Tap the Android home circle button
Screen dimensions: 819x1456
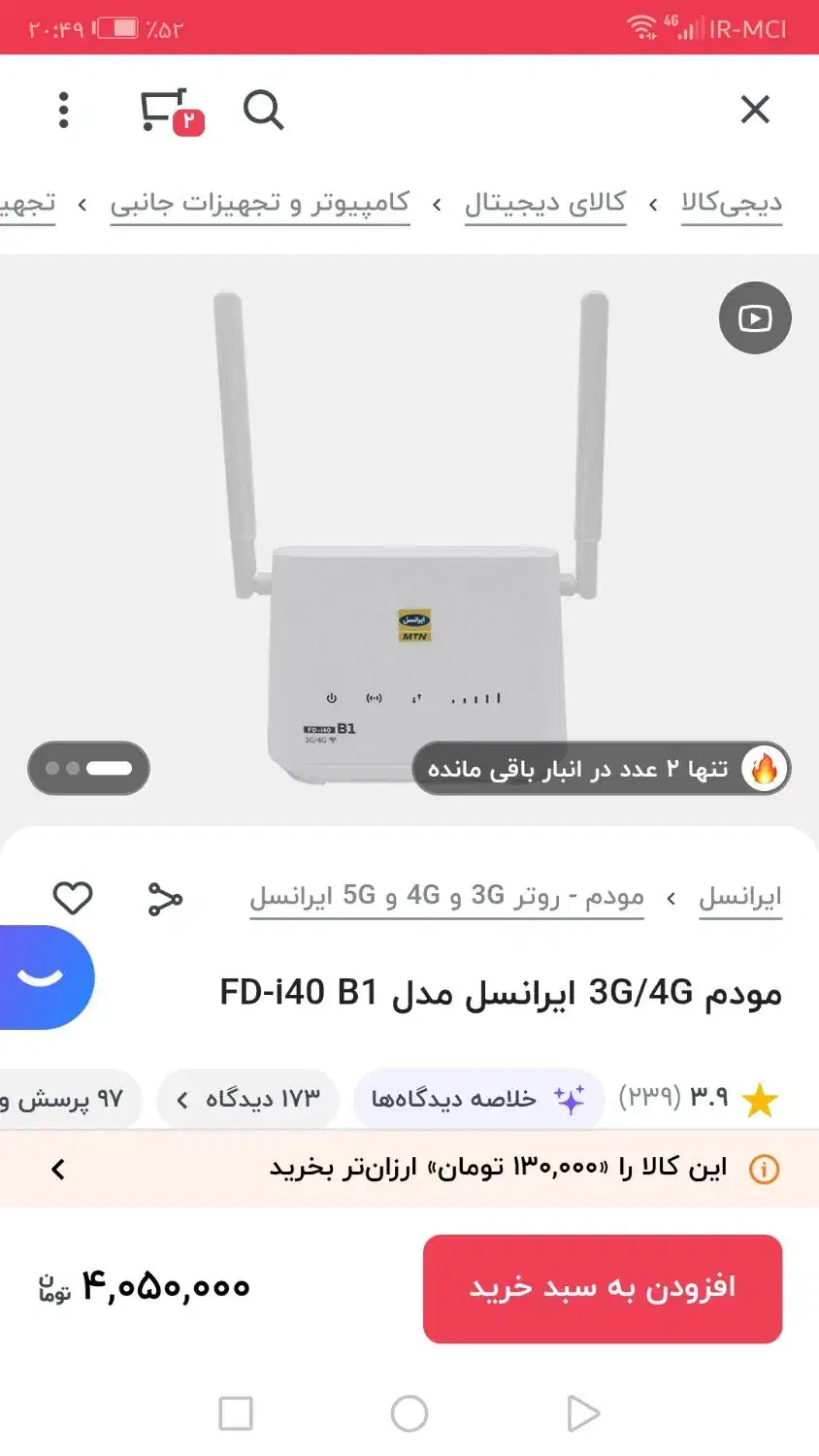(409, 1413)
